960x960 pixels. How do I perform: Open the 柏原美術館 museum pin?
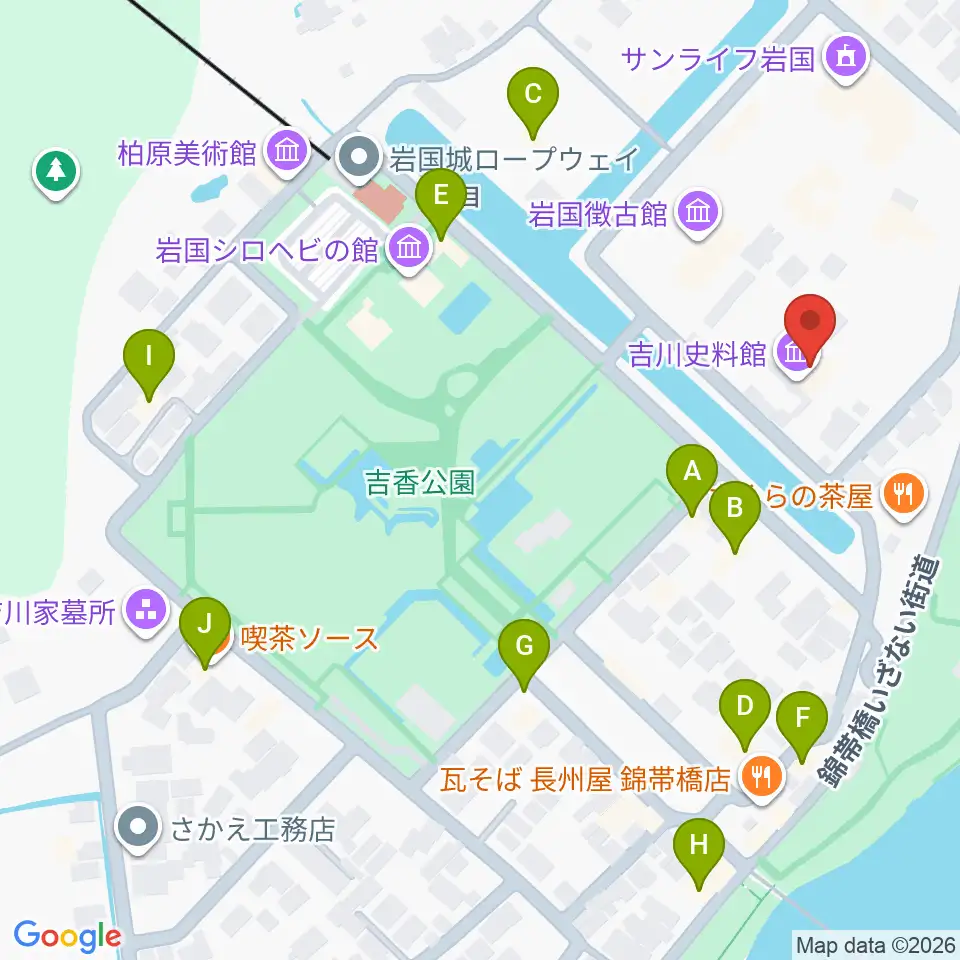pyautogui.click(x=287, y=151)
